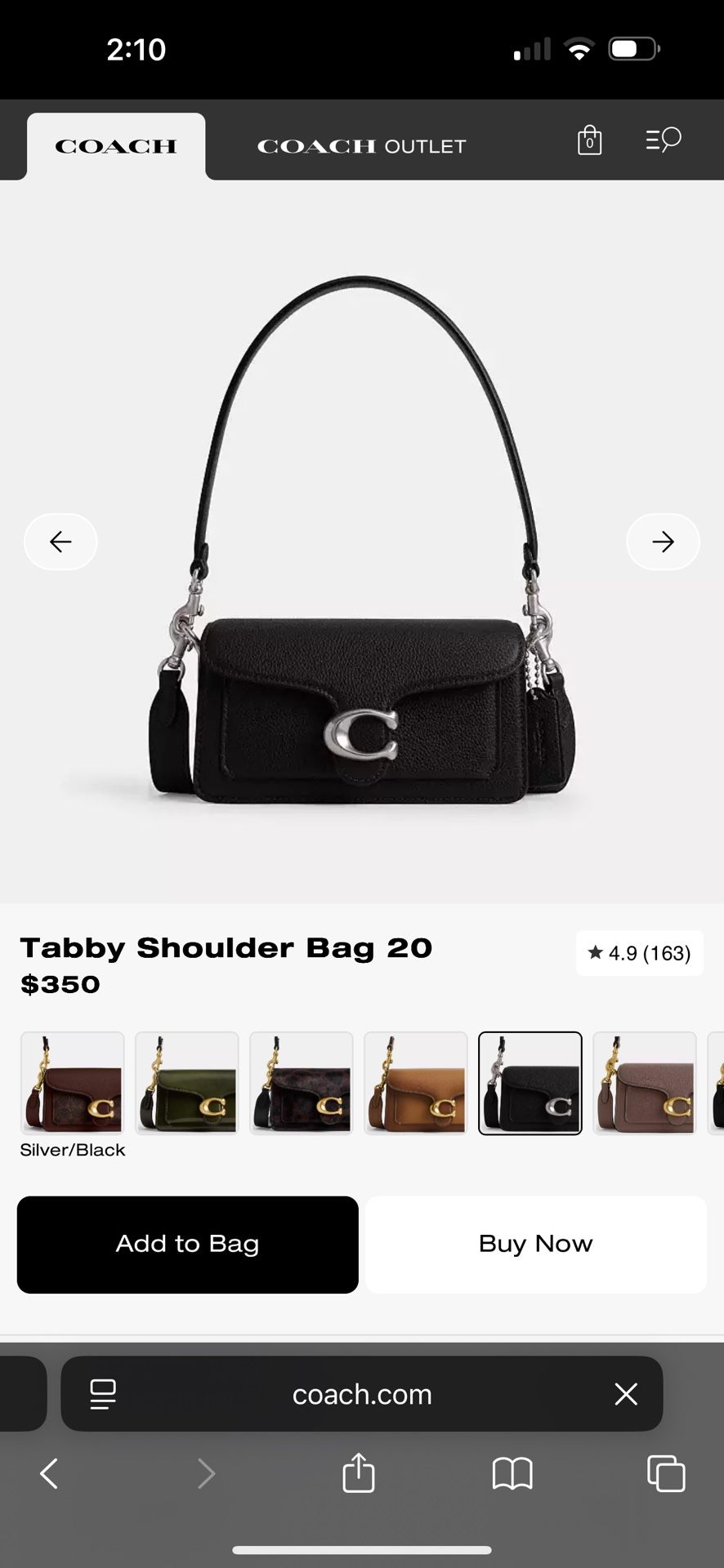Select the COACH tab
This screenshot has height=1568, width=724.
click(115, 146)
